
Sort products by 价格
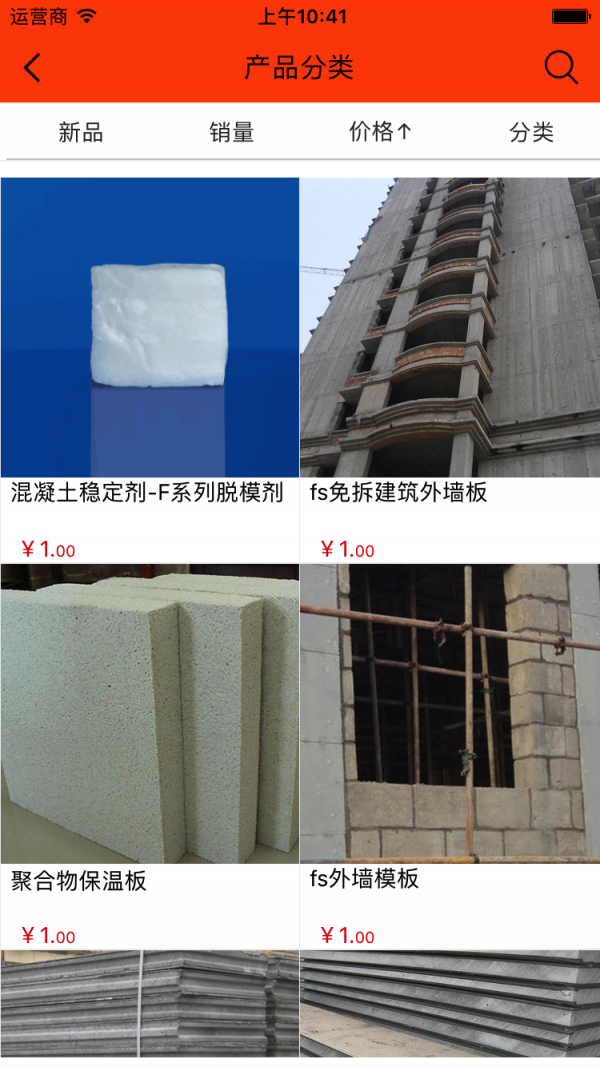[x=380, y=132]
